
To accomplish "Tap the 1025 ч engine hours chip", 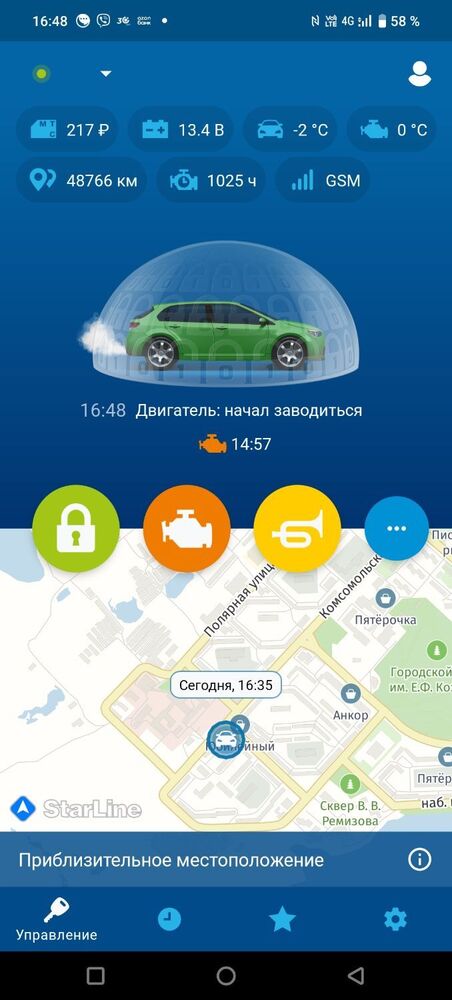I will (212, 180).
